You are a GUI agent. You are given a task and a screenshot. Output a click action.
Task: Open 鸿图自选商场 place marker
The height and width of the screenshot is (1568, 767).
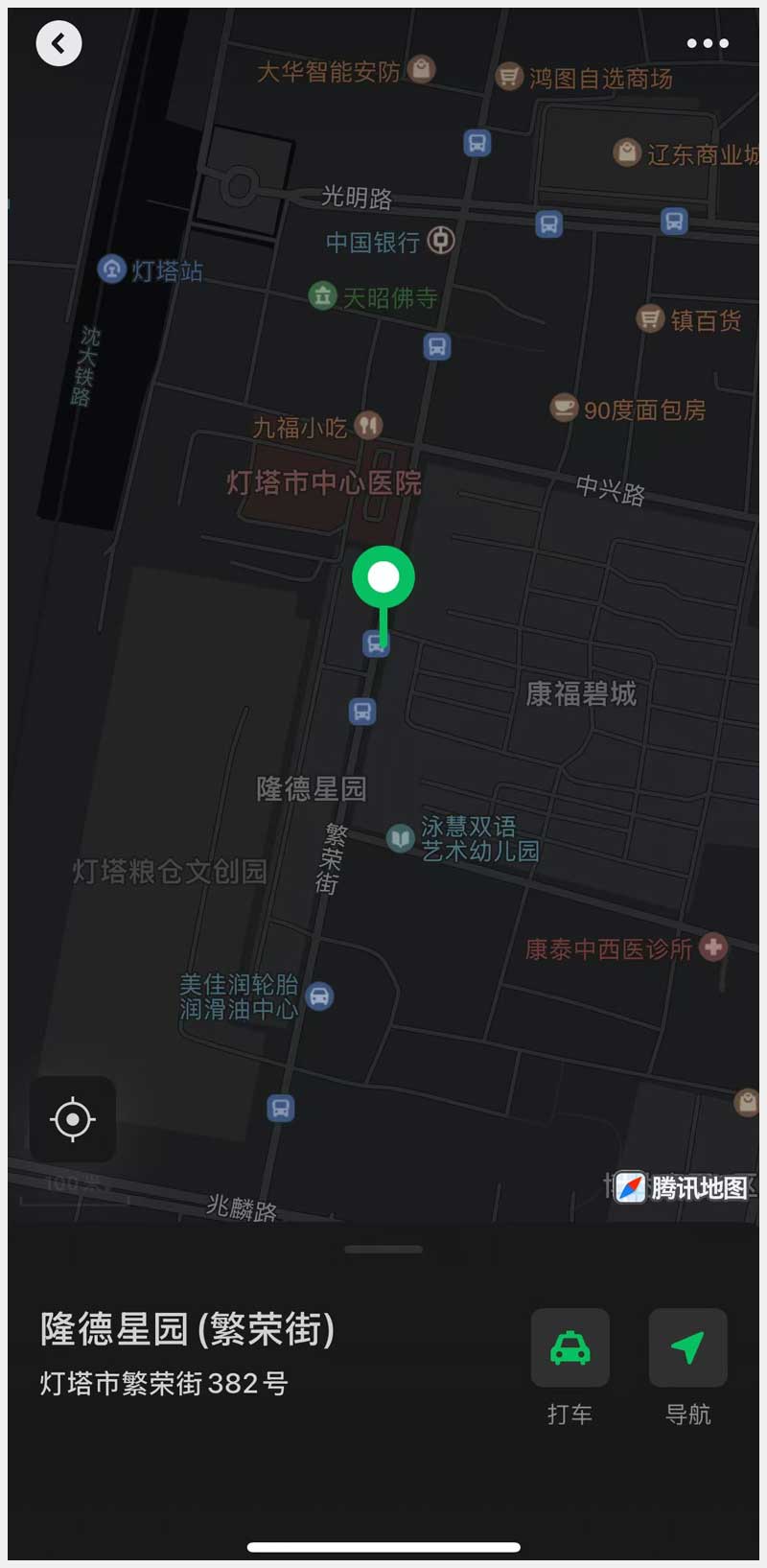pos(509,77)
